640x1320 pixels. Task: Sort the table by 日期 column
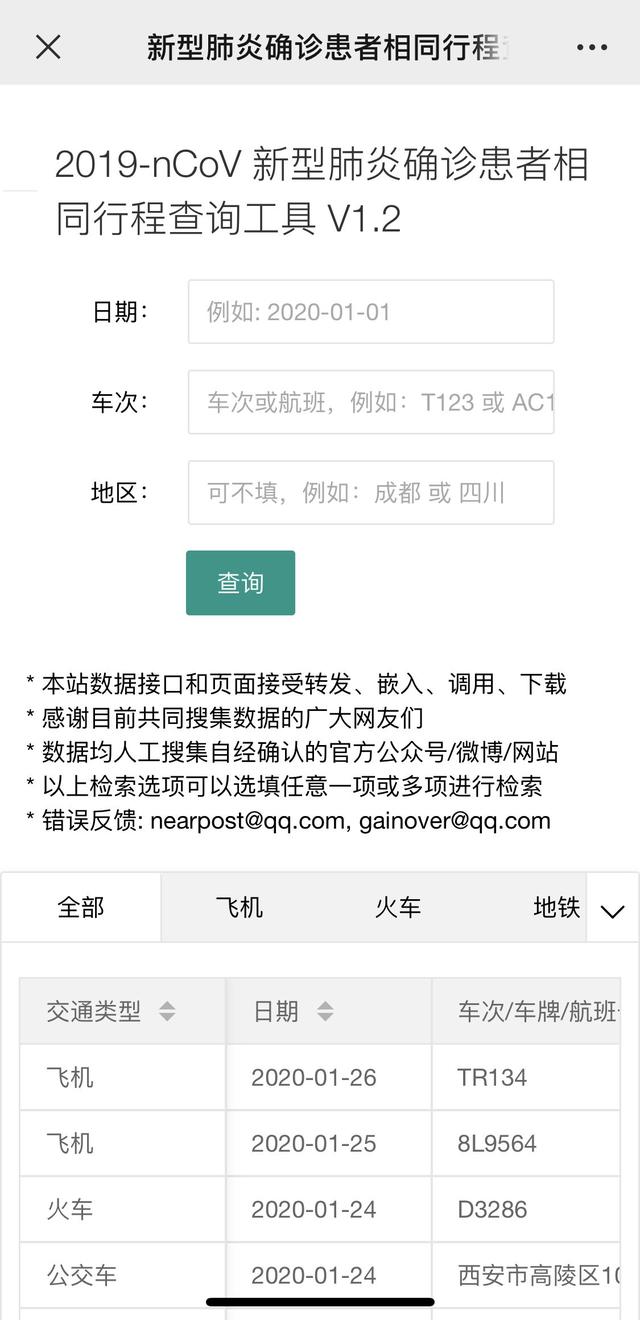(324, 1012)
